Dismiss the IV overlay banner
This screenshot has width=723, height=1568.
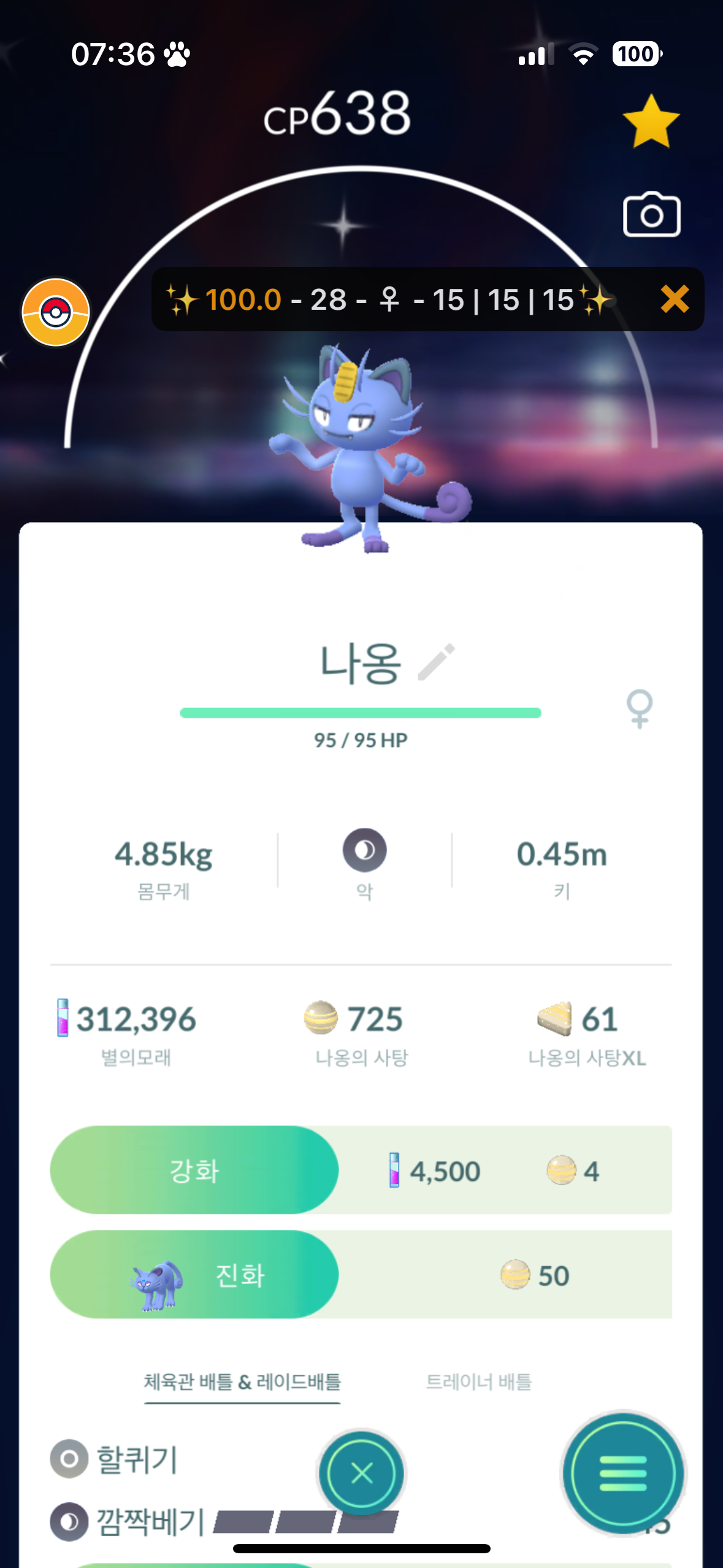pyautogui.click(x=675, y=299)
